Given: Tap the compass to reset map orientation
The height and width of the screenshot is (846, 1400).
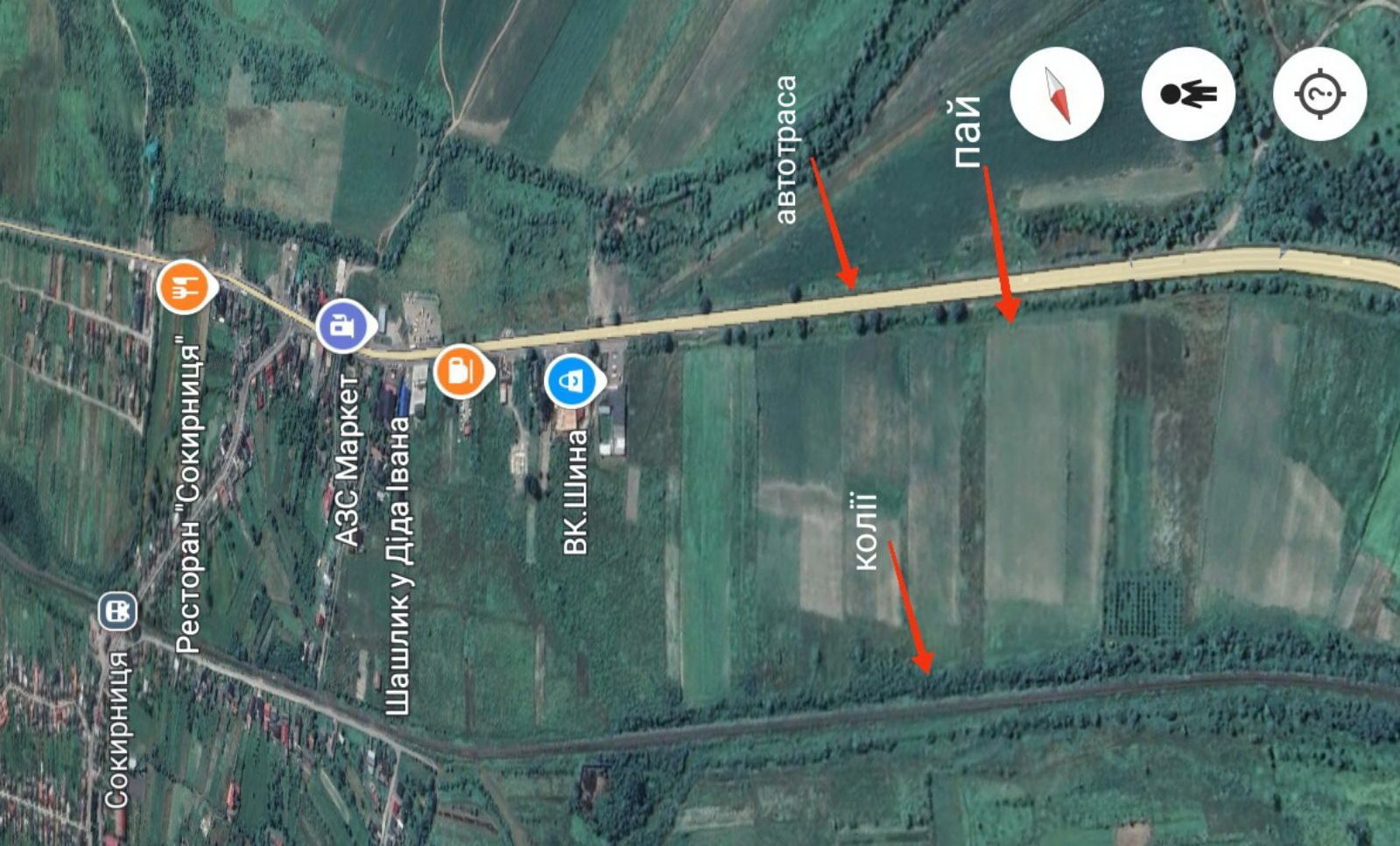Looking at the screenshot, I should 1057,94.
